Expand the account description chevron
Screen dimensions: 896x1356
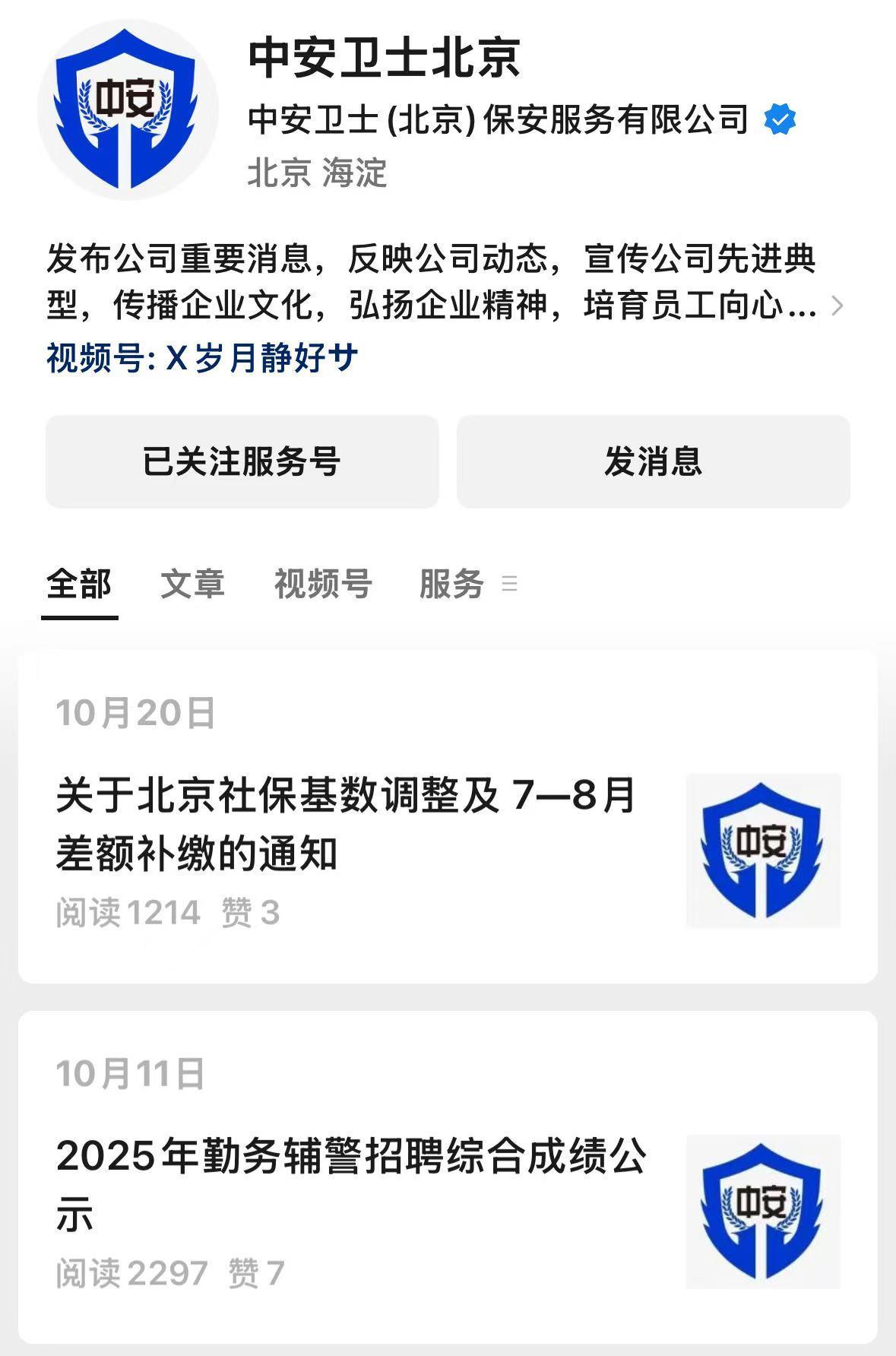837,306
